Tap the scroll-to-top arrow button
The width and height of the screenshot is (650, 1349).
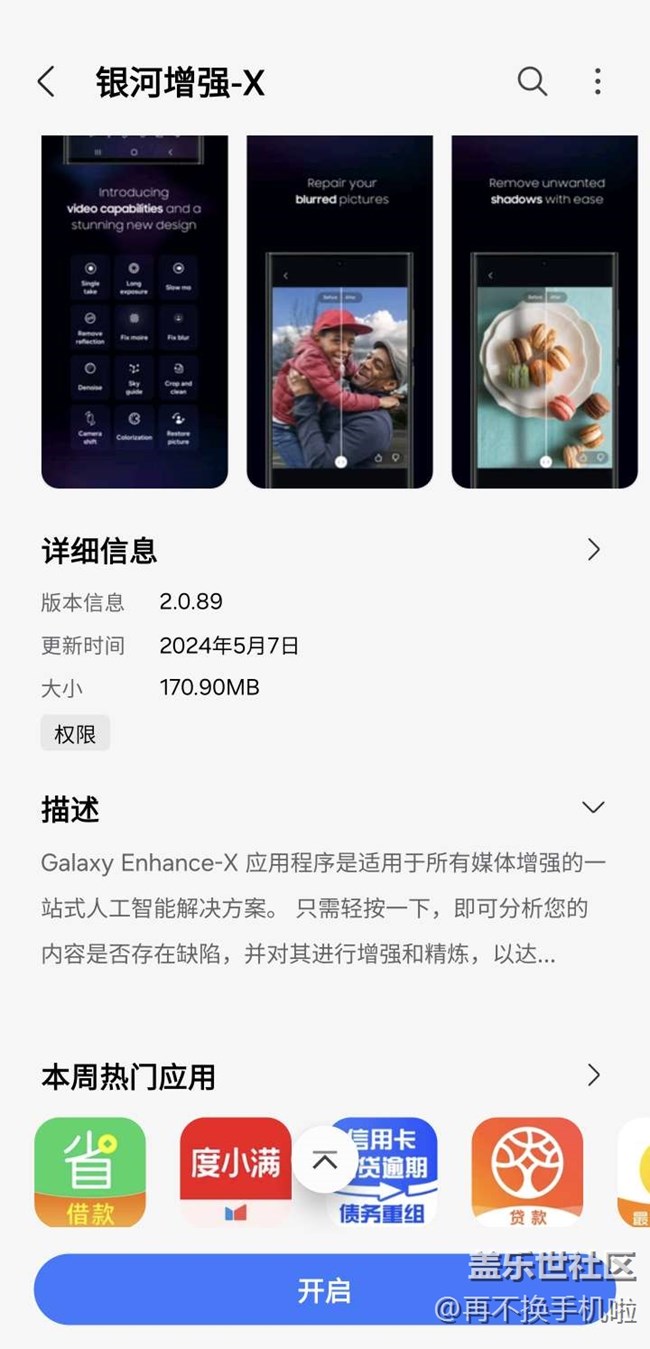325,1161
